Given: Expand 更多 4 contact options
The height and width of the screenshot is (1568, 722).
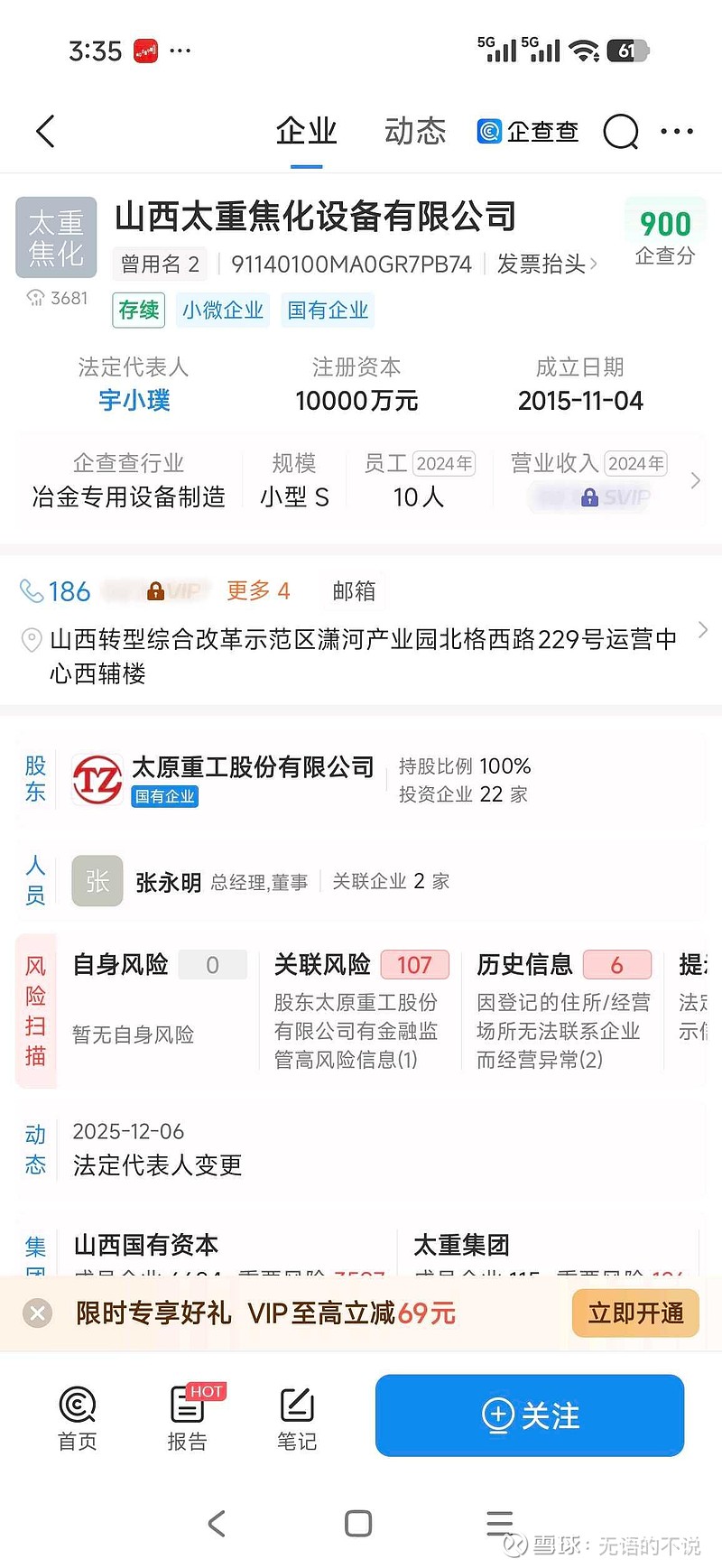Looking at the screenshot, I should coord(258,590).
